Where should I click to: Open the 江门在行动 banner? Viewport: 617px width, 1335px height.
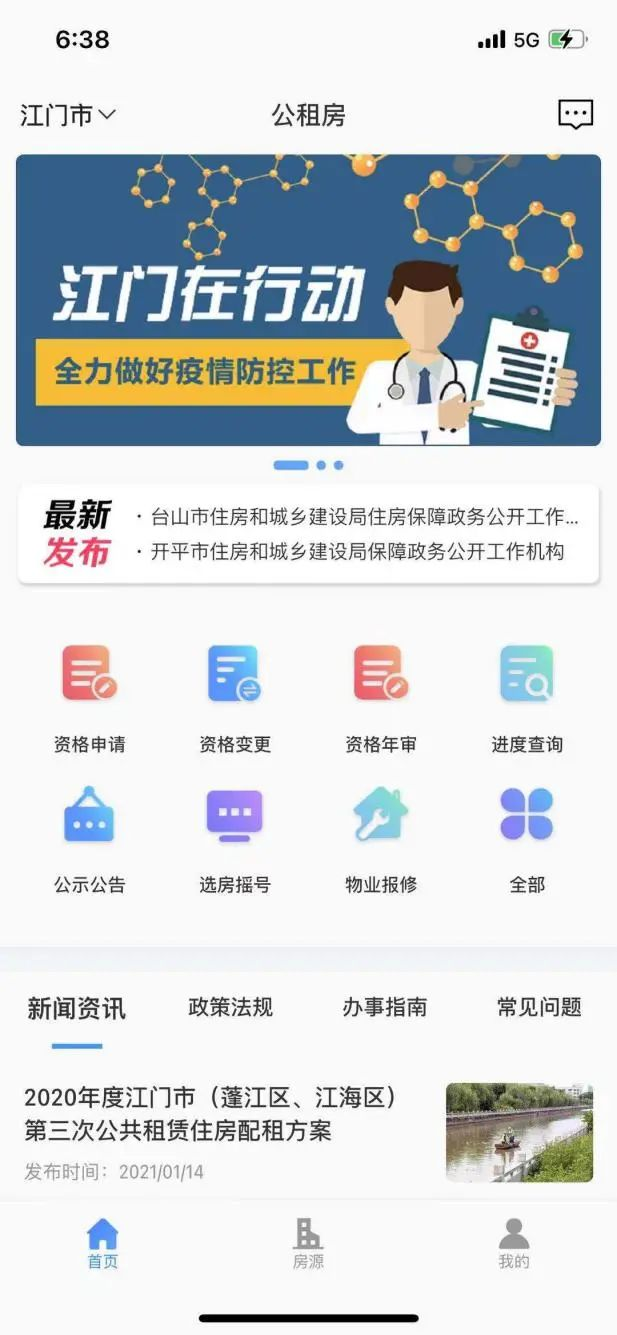pos(308,300)
